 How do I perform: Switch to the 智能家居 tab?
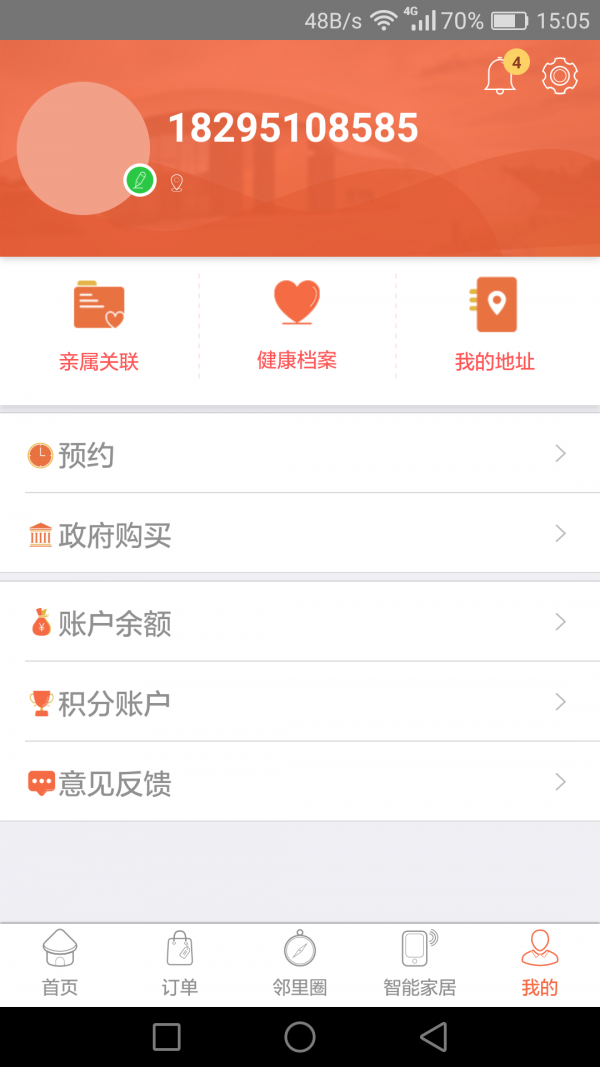420,963
